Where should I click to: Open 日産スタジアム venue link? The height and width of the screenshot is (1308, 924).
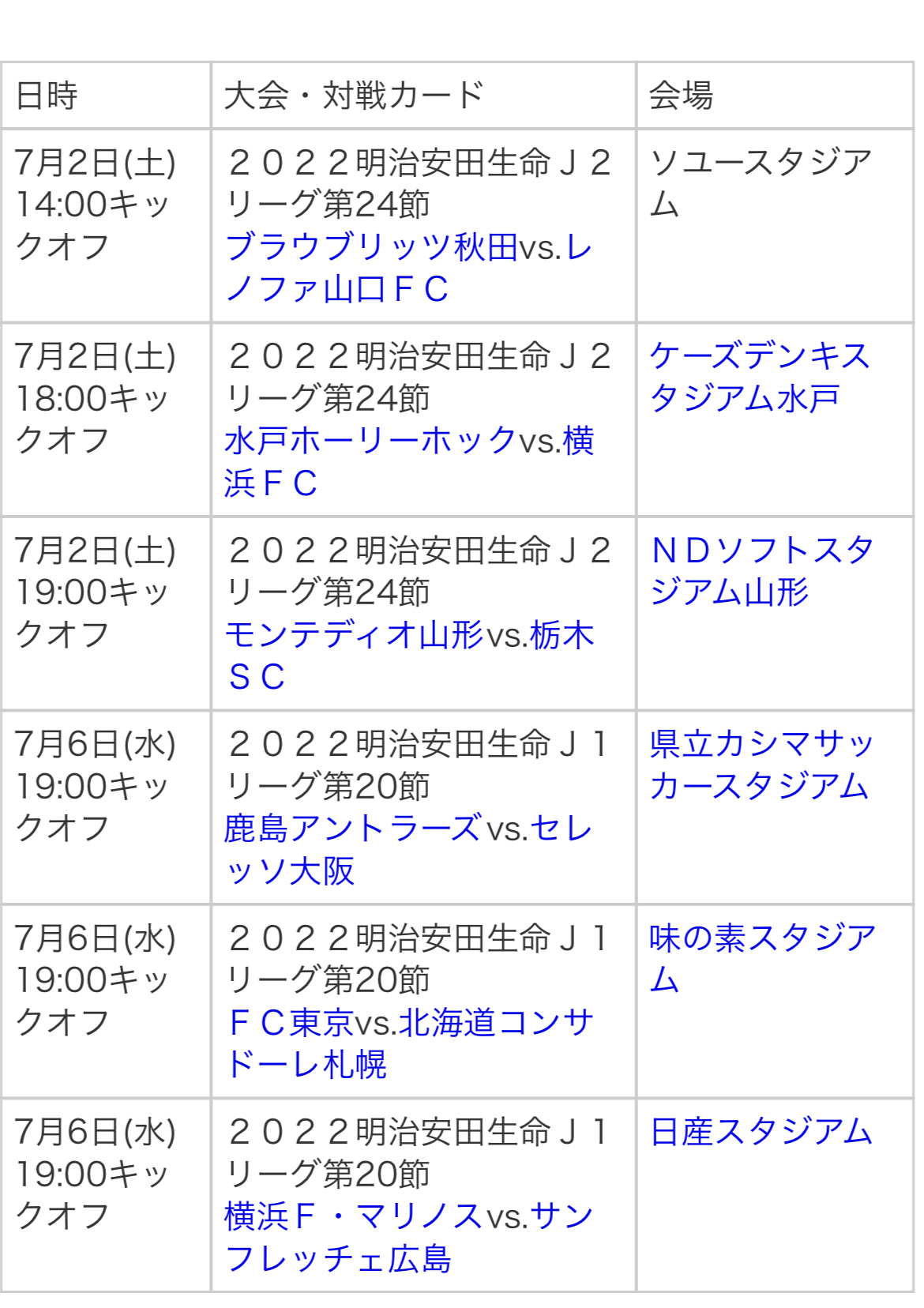coord(761,1132)
